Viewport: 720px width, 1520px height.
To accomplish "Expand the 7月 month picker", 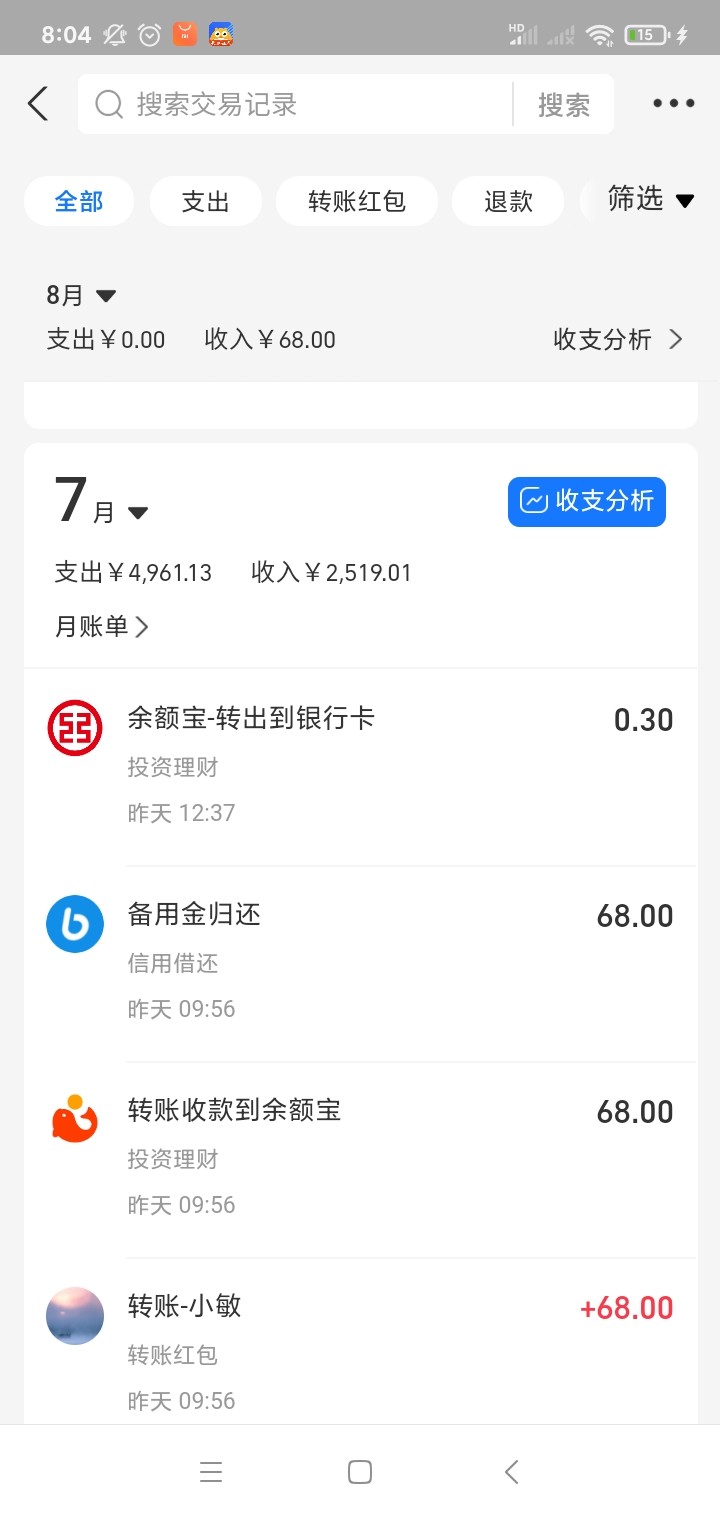I will (101, 503).
